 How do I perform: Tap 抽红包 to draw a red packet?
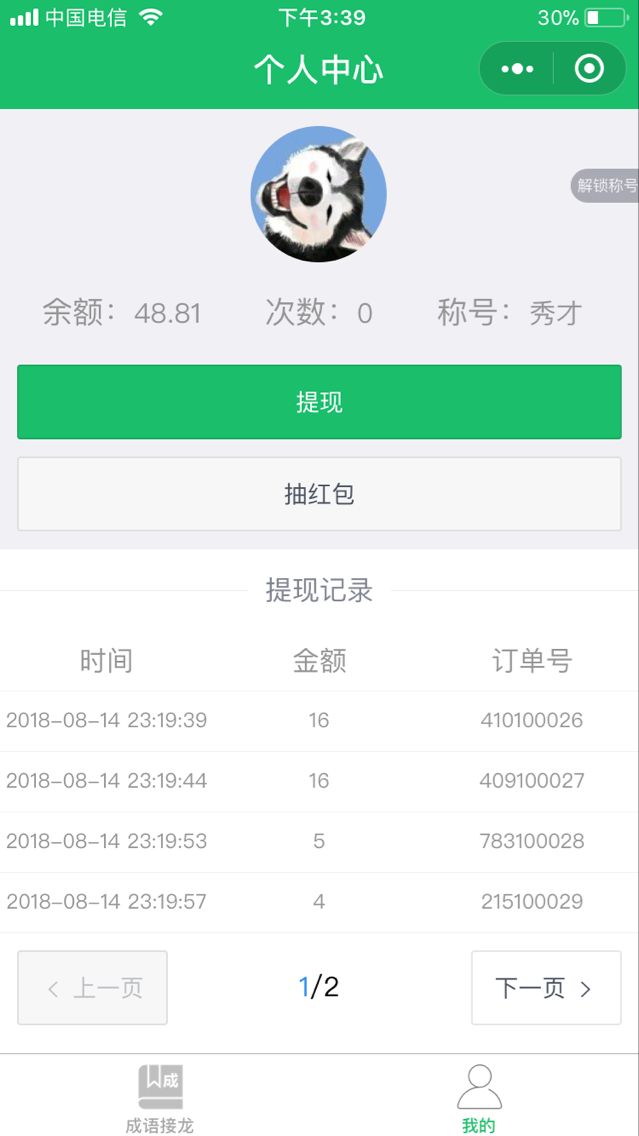319,494
